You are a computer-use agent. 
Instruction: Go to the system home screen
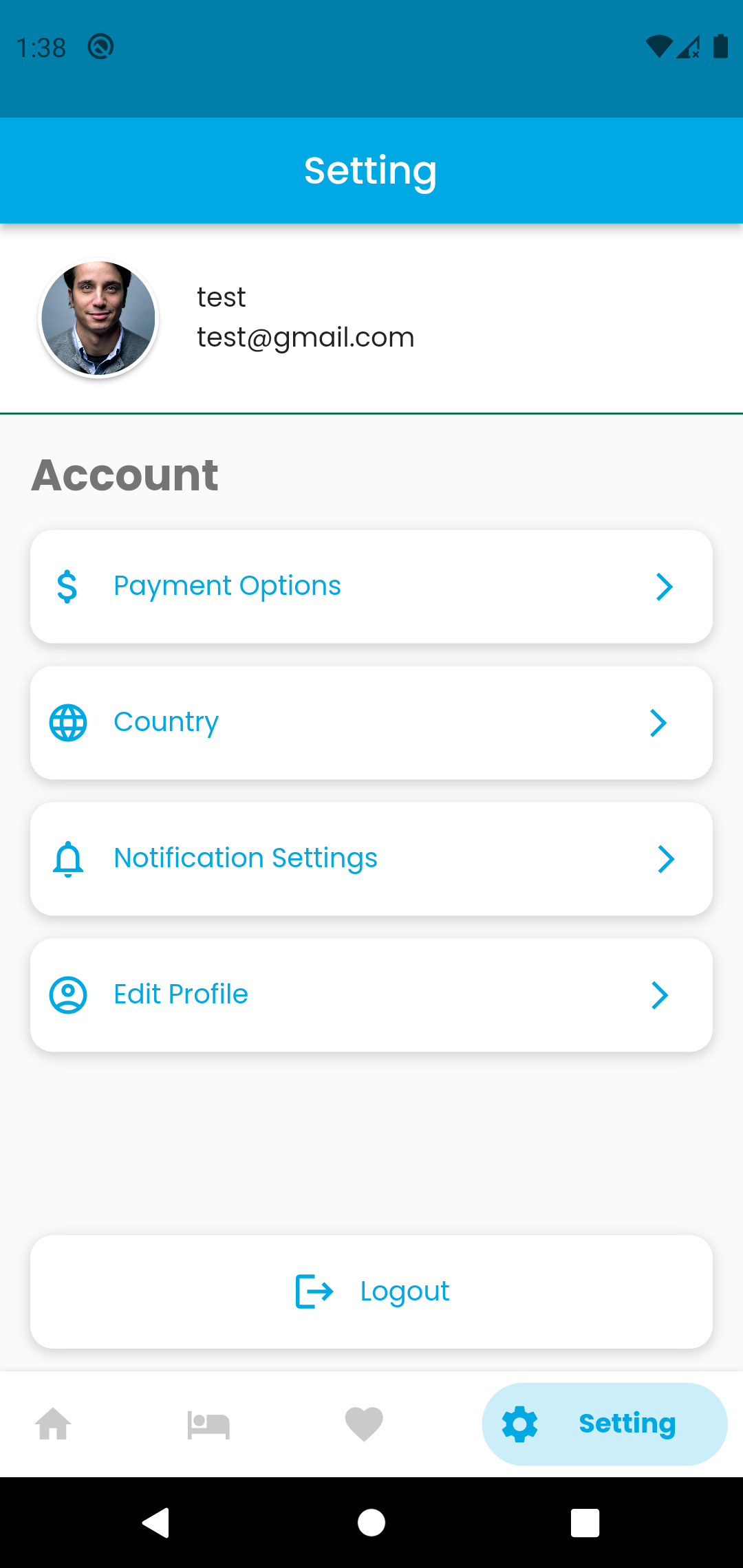pos(371,1523)
